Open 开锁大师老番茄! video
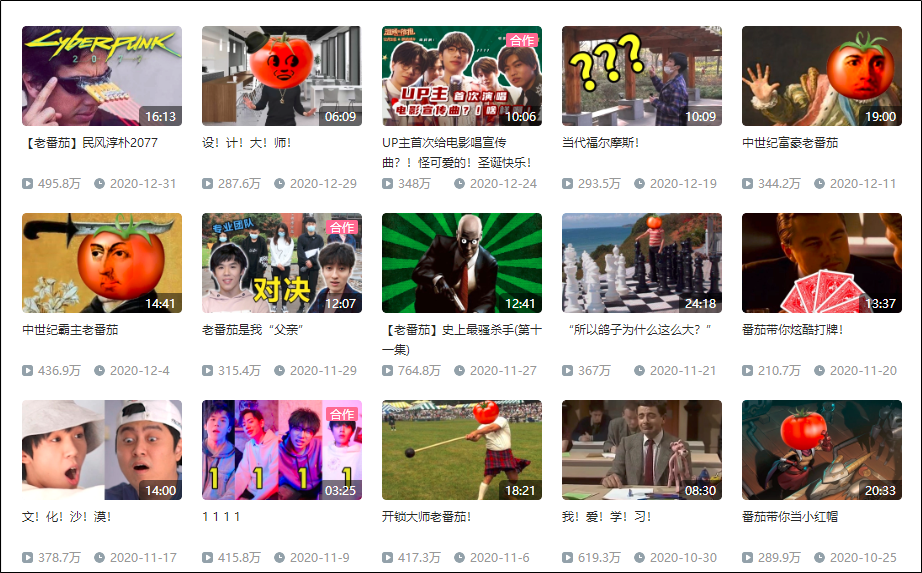Image resolution: width=922 pixels, height=573 pixels. pos(462,450)
